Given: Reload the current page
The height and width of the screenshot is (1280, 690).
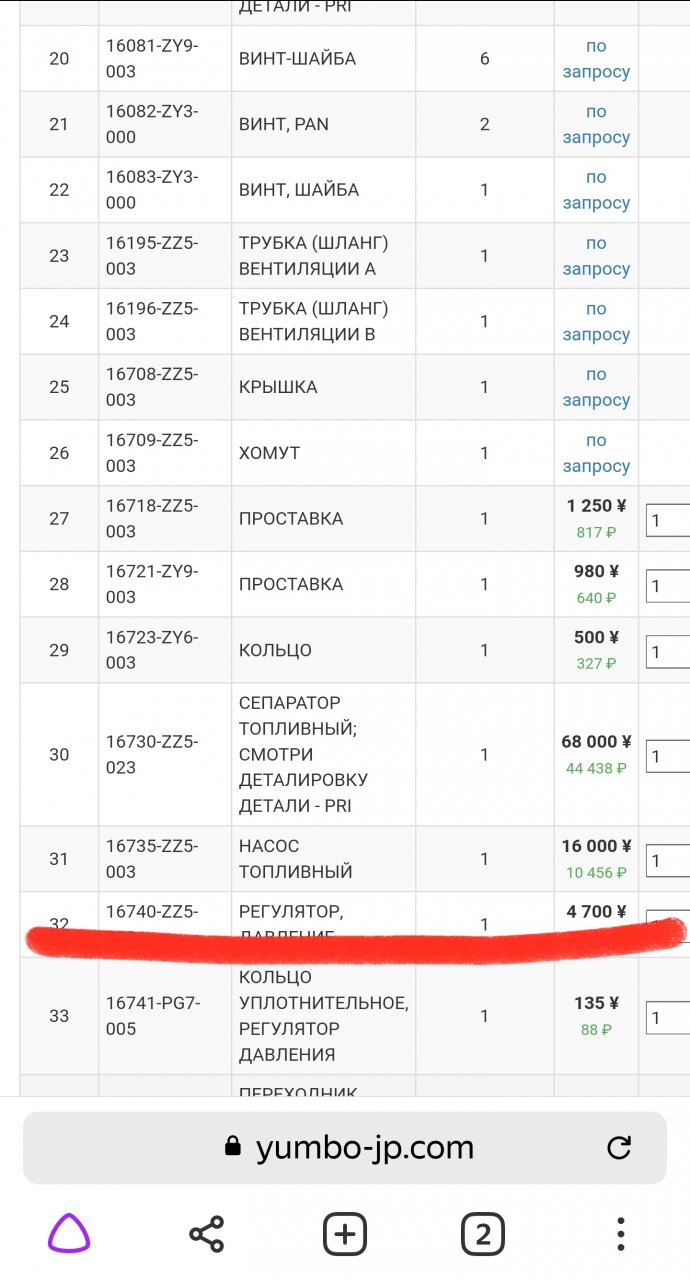Looking at the screenshot, I should click(619, 1147).
